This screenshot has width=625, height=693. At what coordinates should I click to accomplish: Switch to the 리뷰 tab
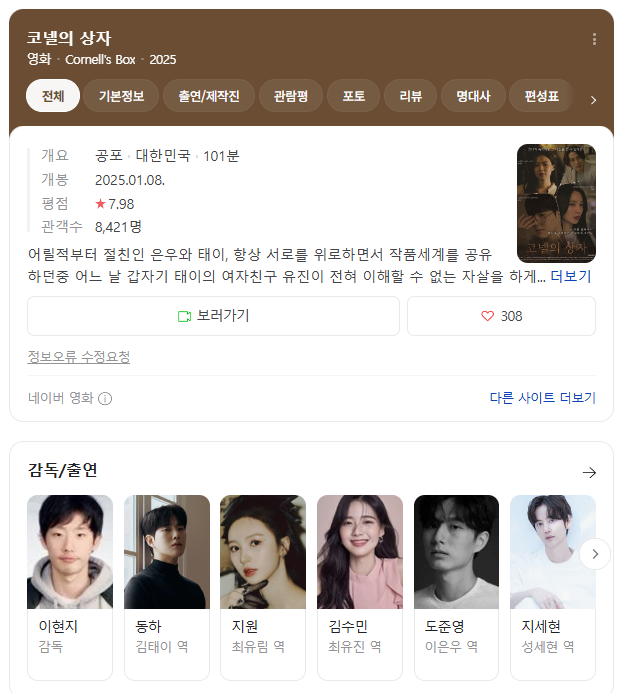410,96
